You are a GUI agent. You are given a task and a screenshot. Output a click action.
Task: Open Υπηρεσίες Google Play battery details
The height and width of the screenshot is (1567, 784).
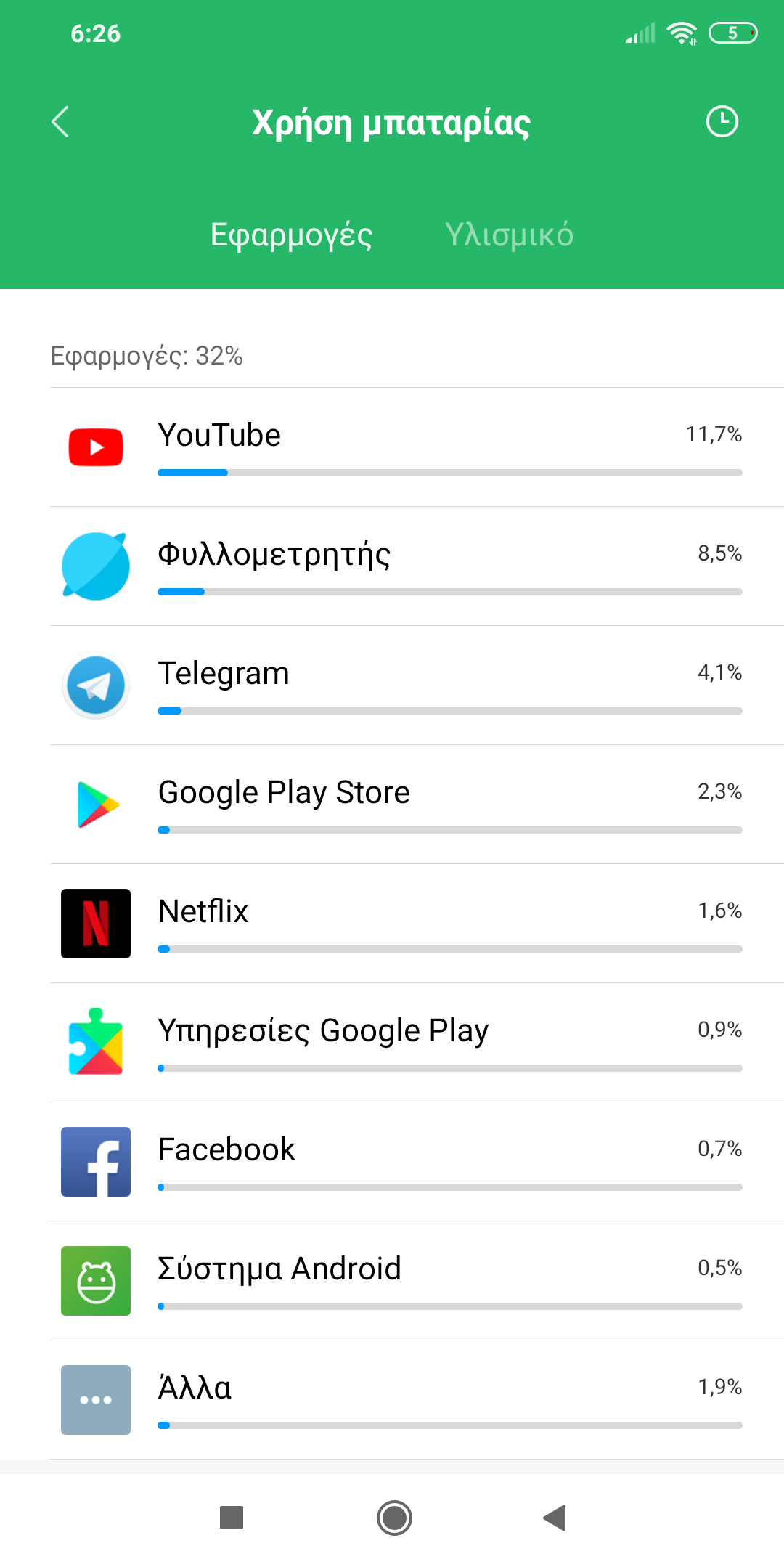(417, 1043)
